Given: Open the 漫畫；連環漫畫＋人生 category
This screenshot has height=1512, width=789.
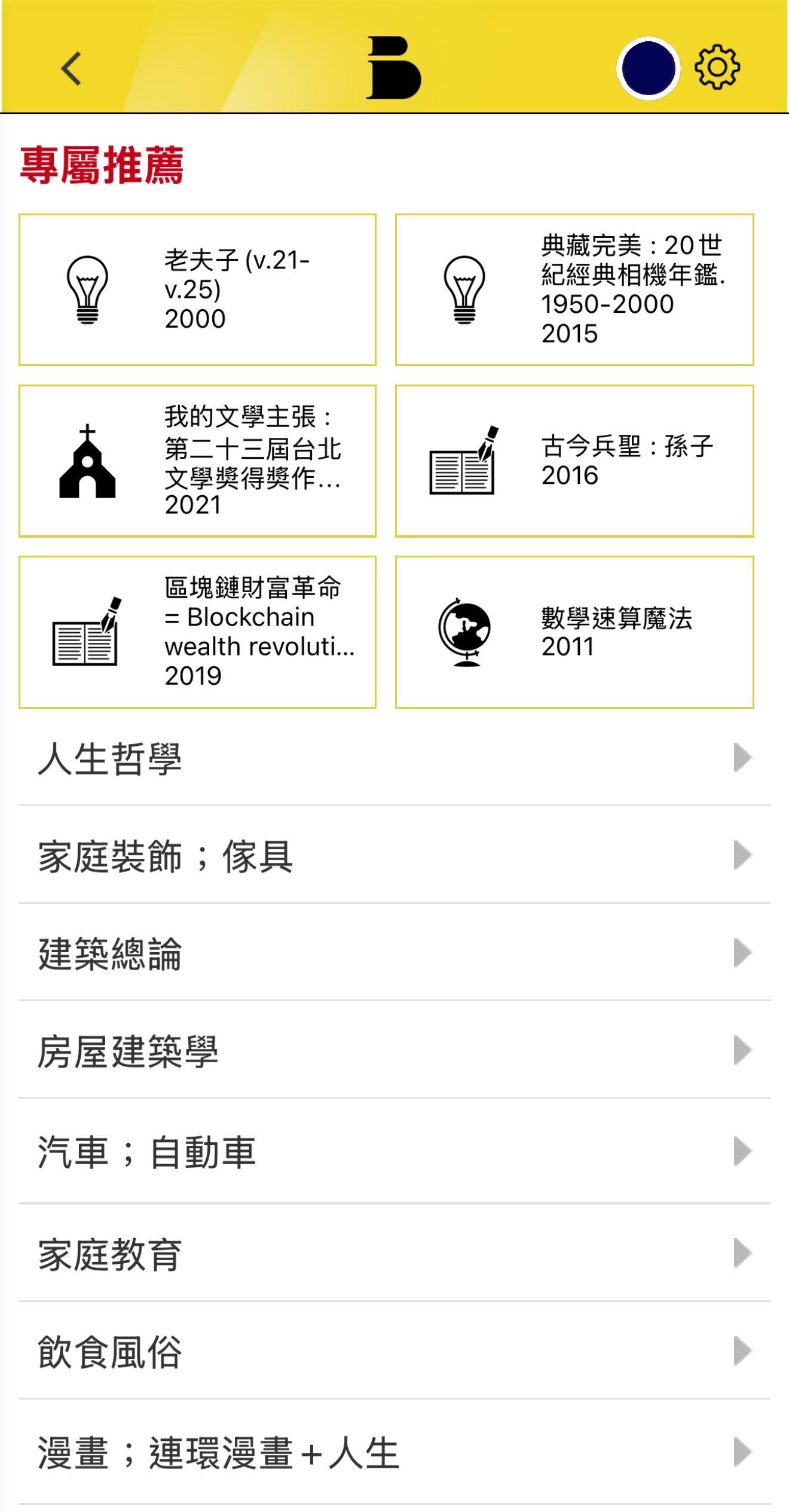Looking at the screenshot, I should [x=395, y=1452].
